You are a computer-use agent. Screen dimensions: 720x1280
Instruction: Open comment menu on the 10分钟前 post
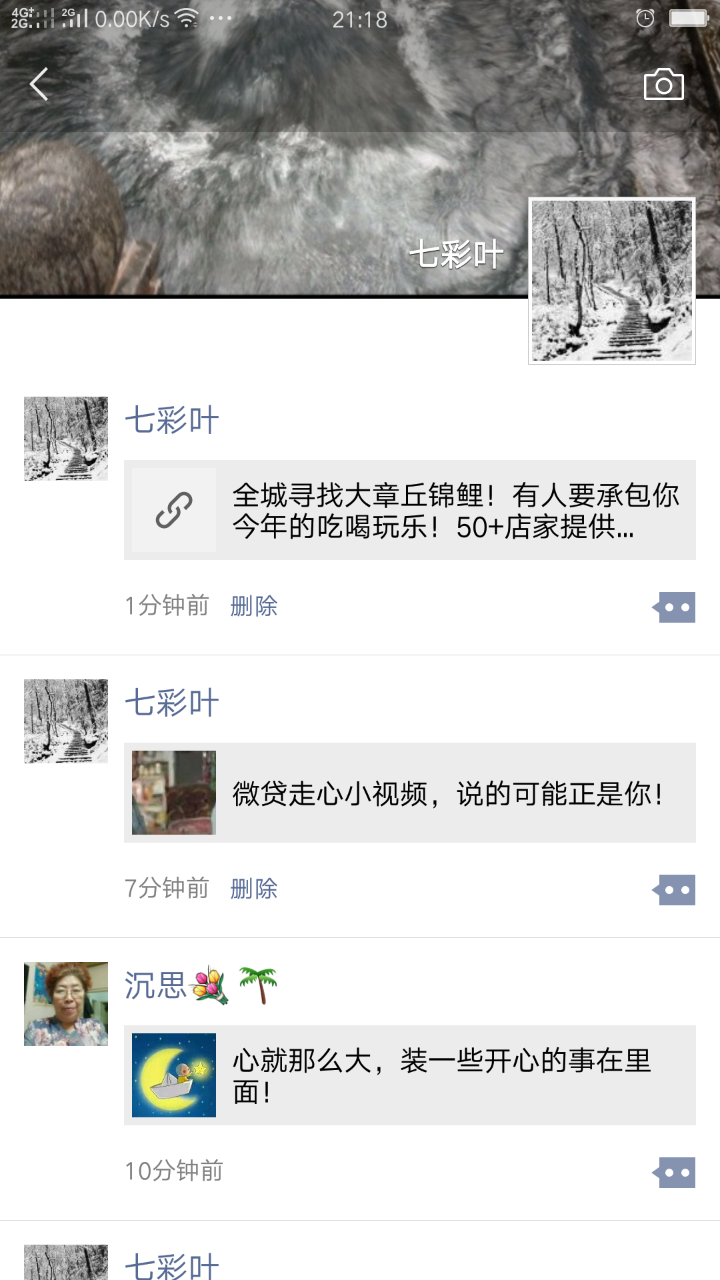click(x=675, y=1172)
